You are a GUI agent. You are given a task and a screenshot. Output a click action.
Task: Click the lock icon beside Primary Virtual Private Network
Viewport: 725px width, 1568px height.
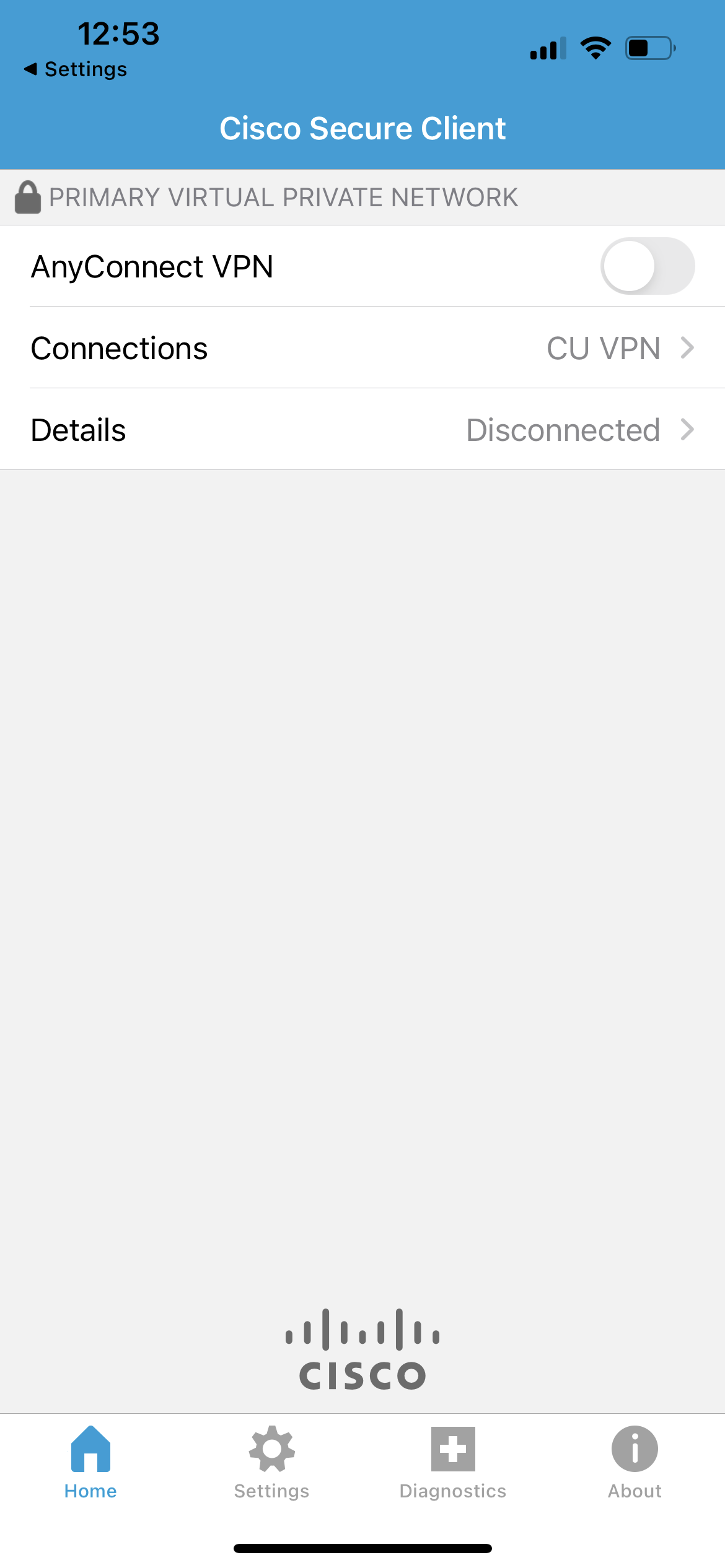click(27, 196)
